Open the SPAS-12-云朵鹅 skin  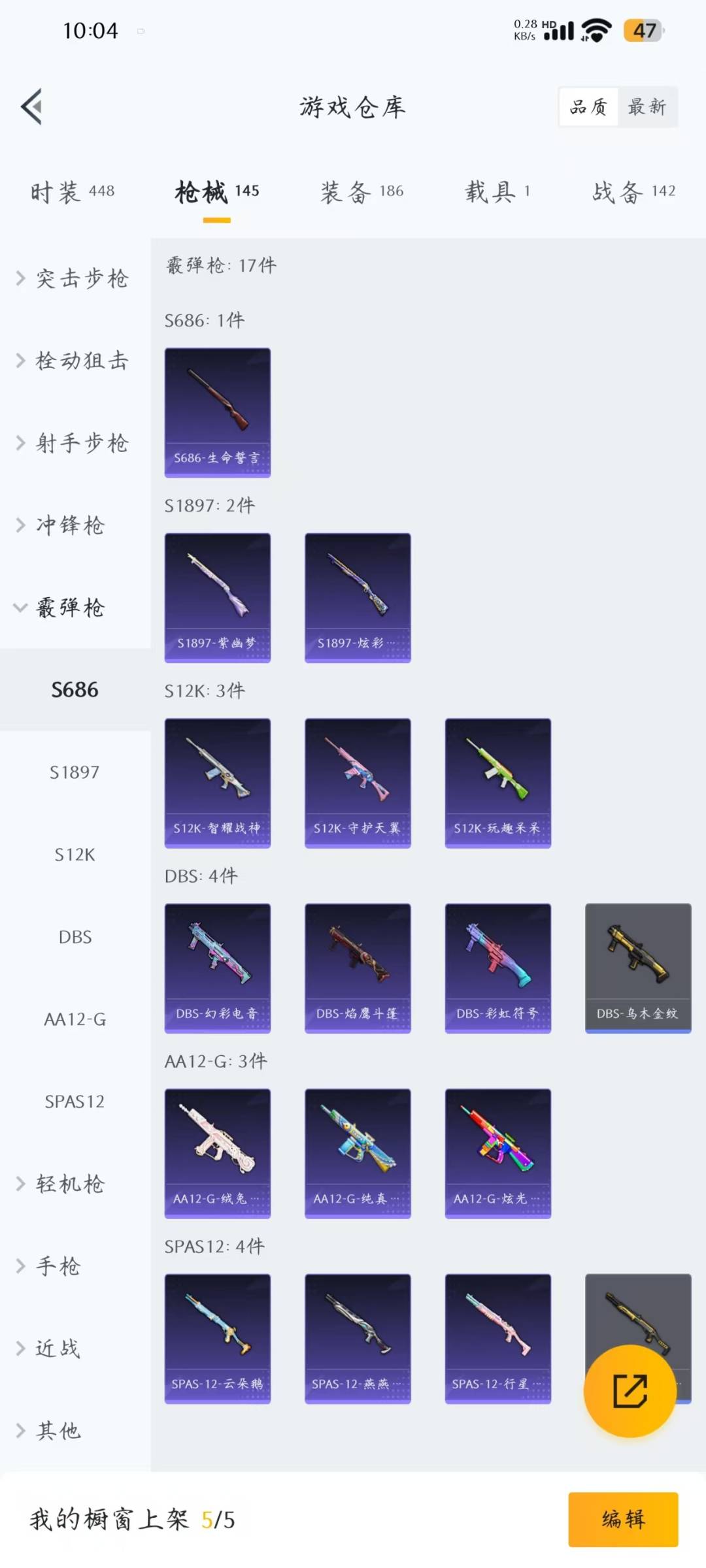click(x=218, y=1339)
